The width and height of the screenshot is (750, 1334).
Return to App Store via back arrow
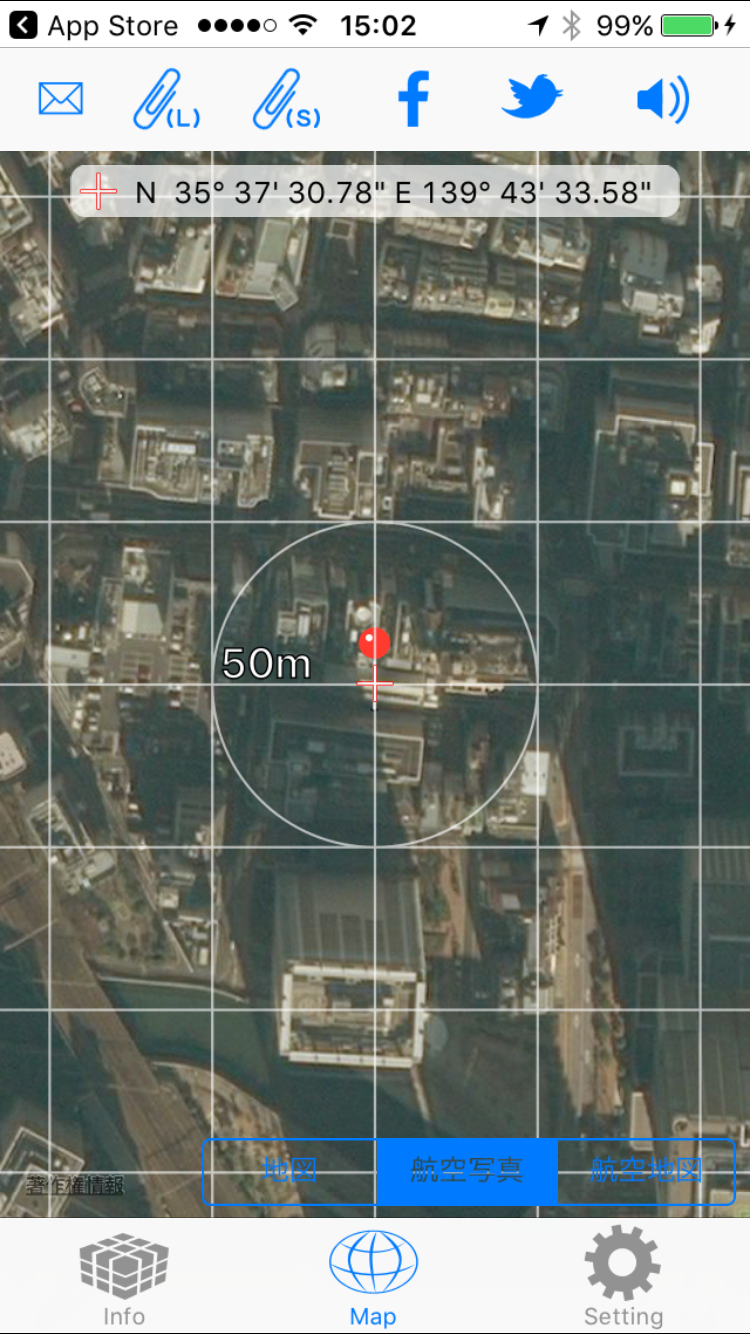tap(24, 26)
